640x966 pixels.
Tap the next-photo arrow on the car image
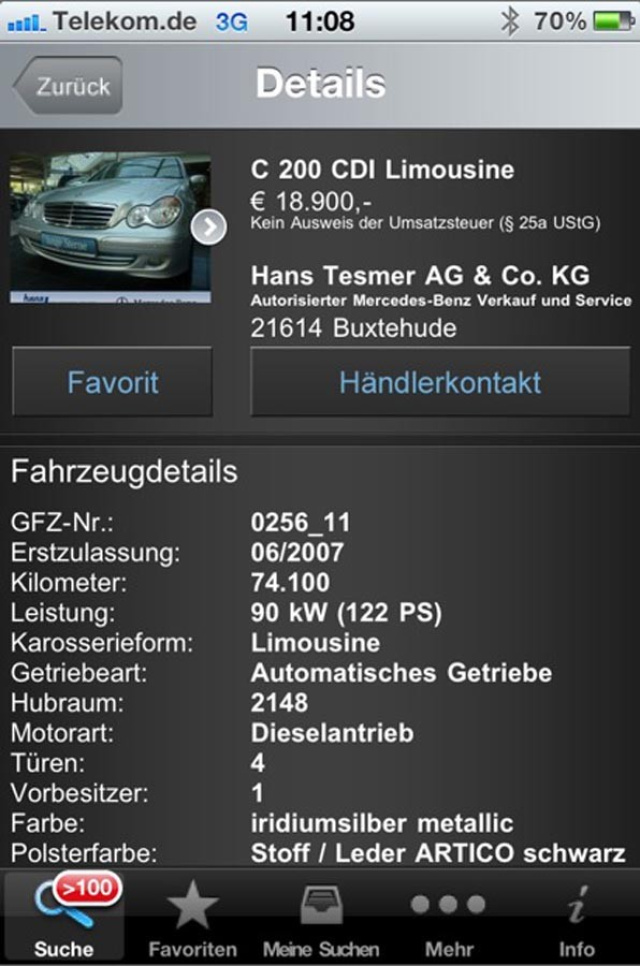[209, 228]
